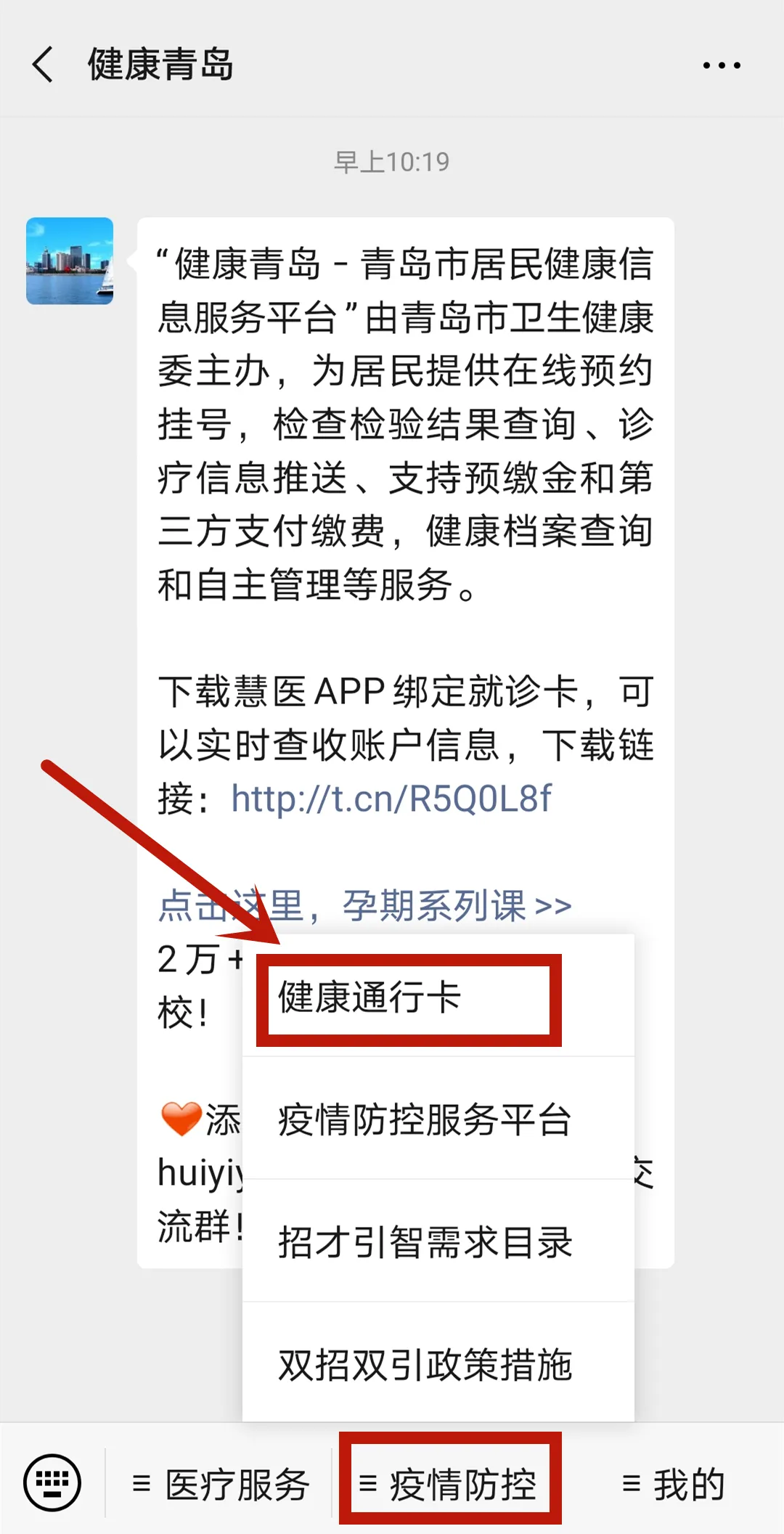Open the http://t.cn/R5Q0L8f download link

(391, 799)
